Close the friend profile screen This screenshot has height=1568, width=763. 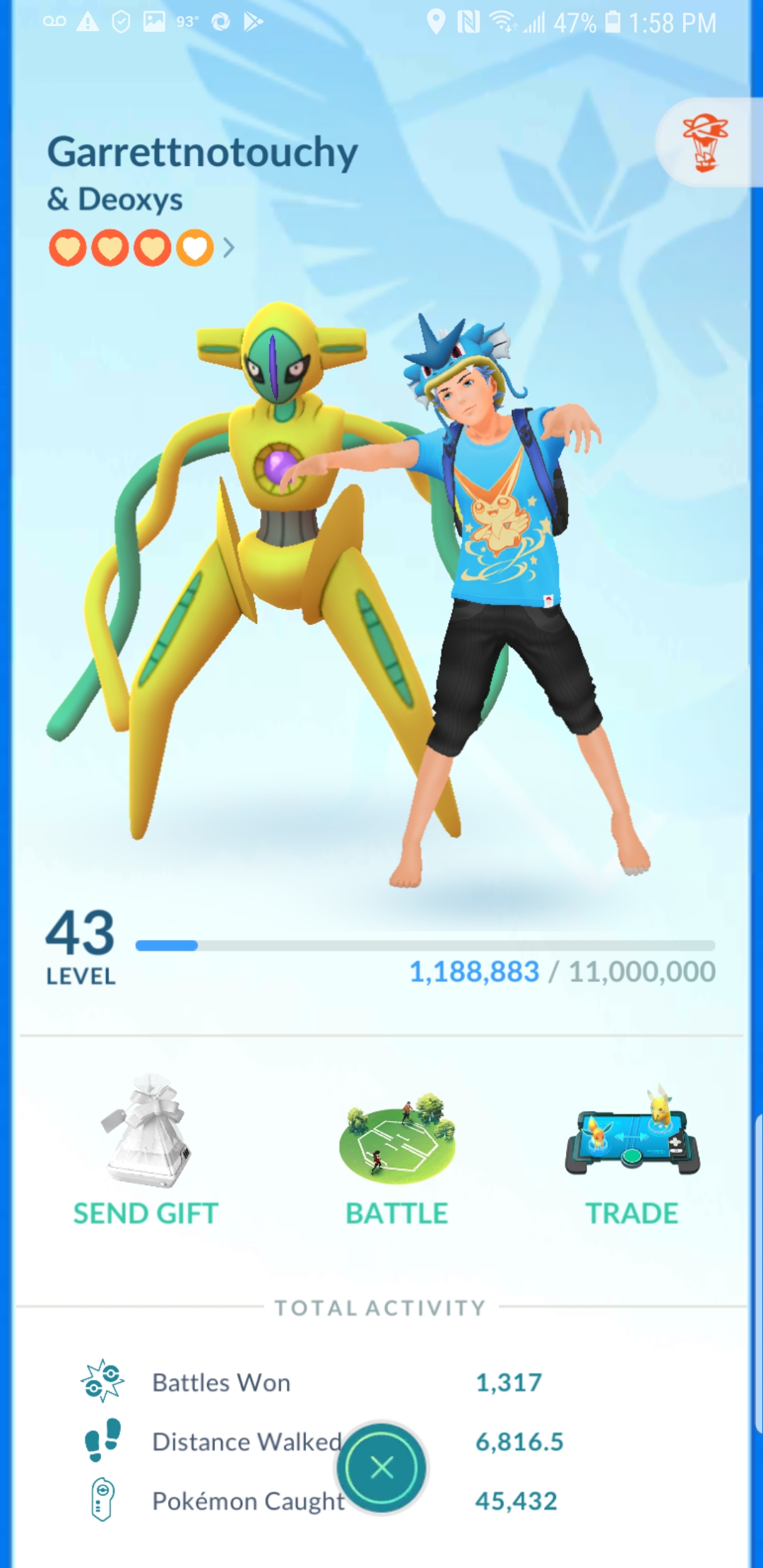pos(381,1468)
